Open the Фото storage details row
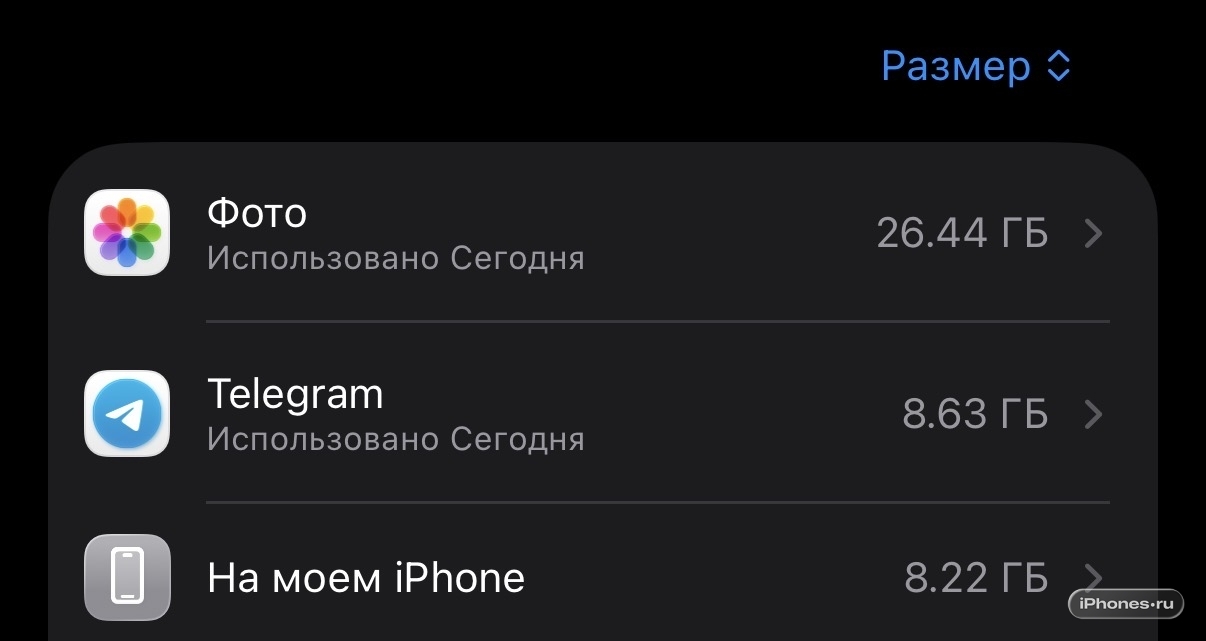 click(600, 233)
